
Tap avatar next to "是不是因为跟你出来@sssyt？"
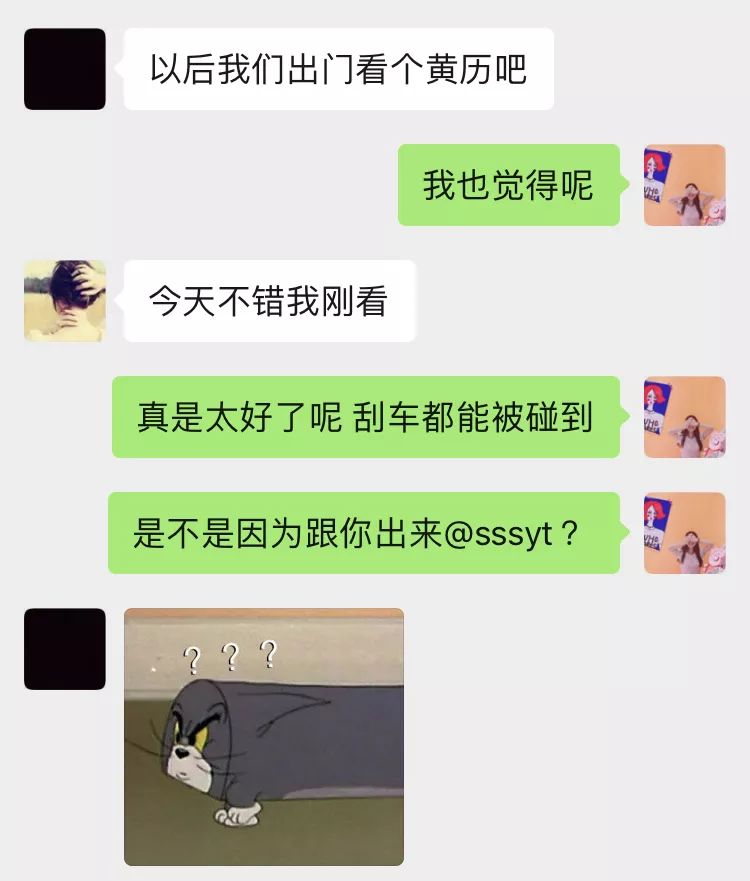[684, 533]
